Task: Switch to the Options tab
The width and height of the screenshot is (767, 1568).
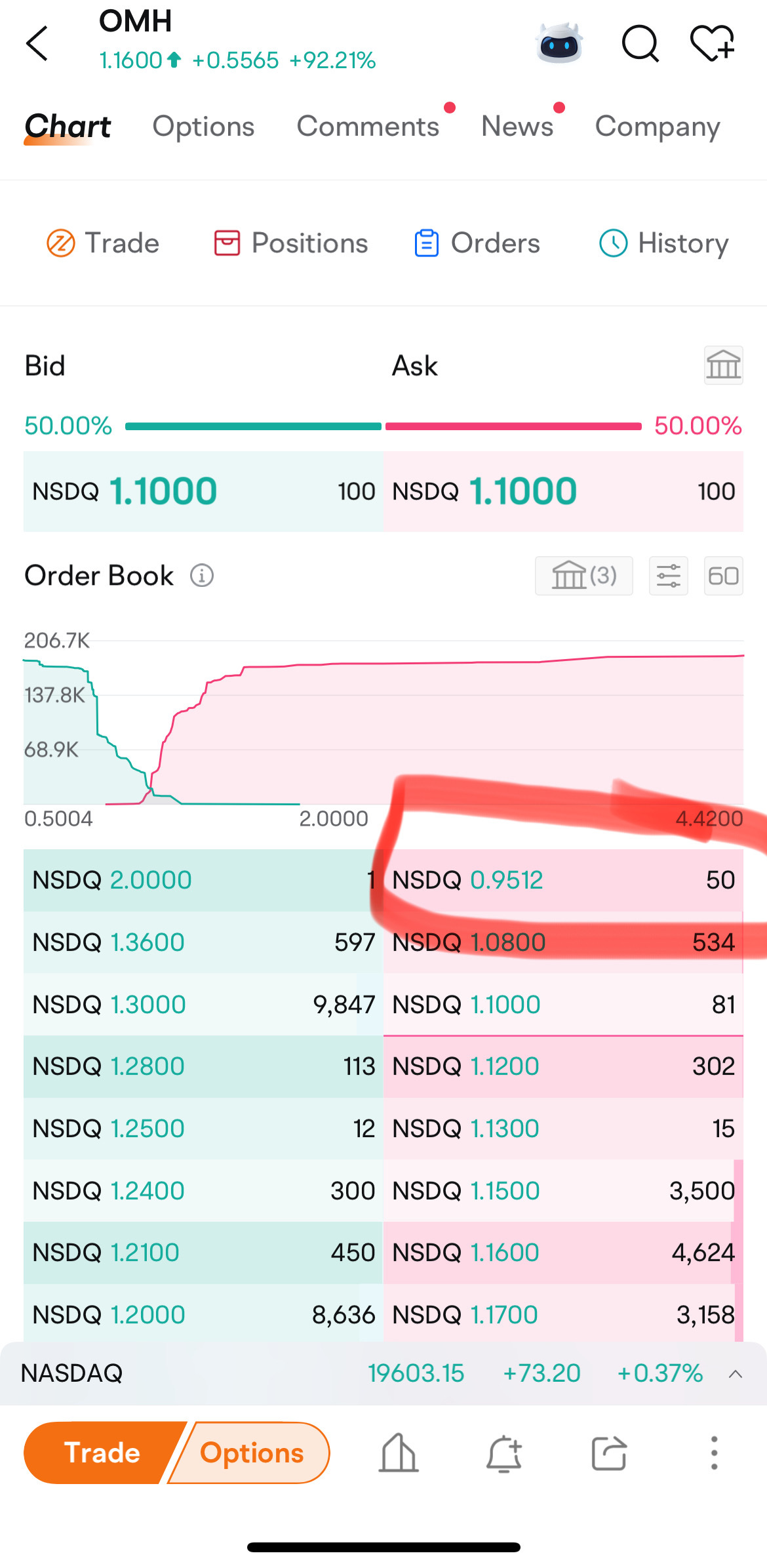Action: click(x=203, y=127)
